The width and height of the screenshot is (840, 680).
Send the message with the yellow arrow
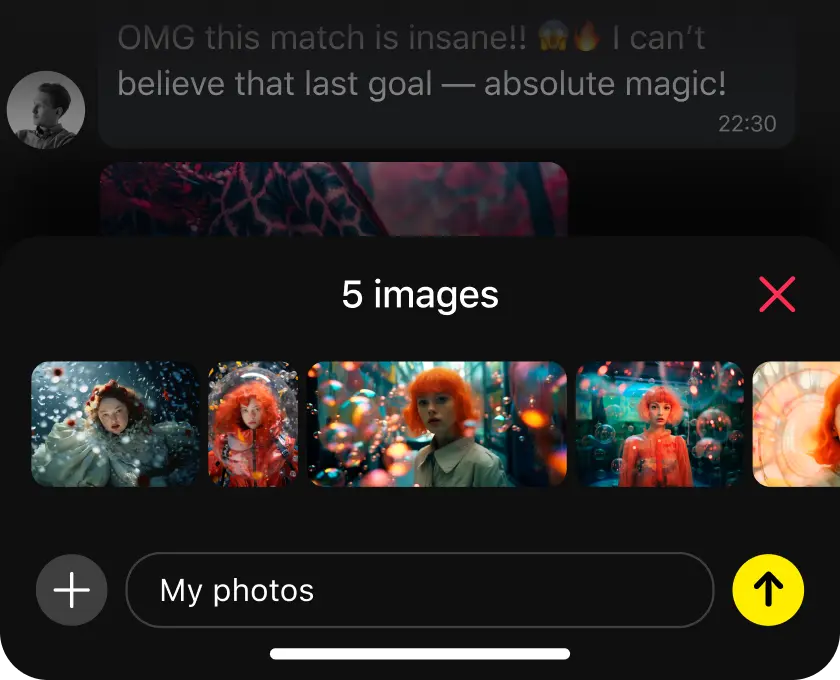[x=768, y=590]
